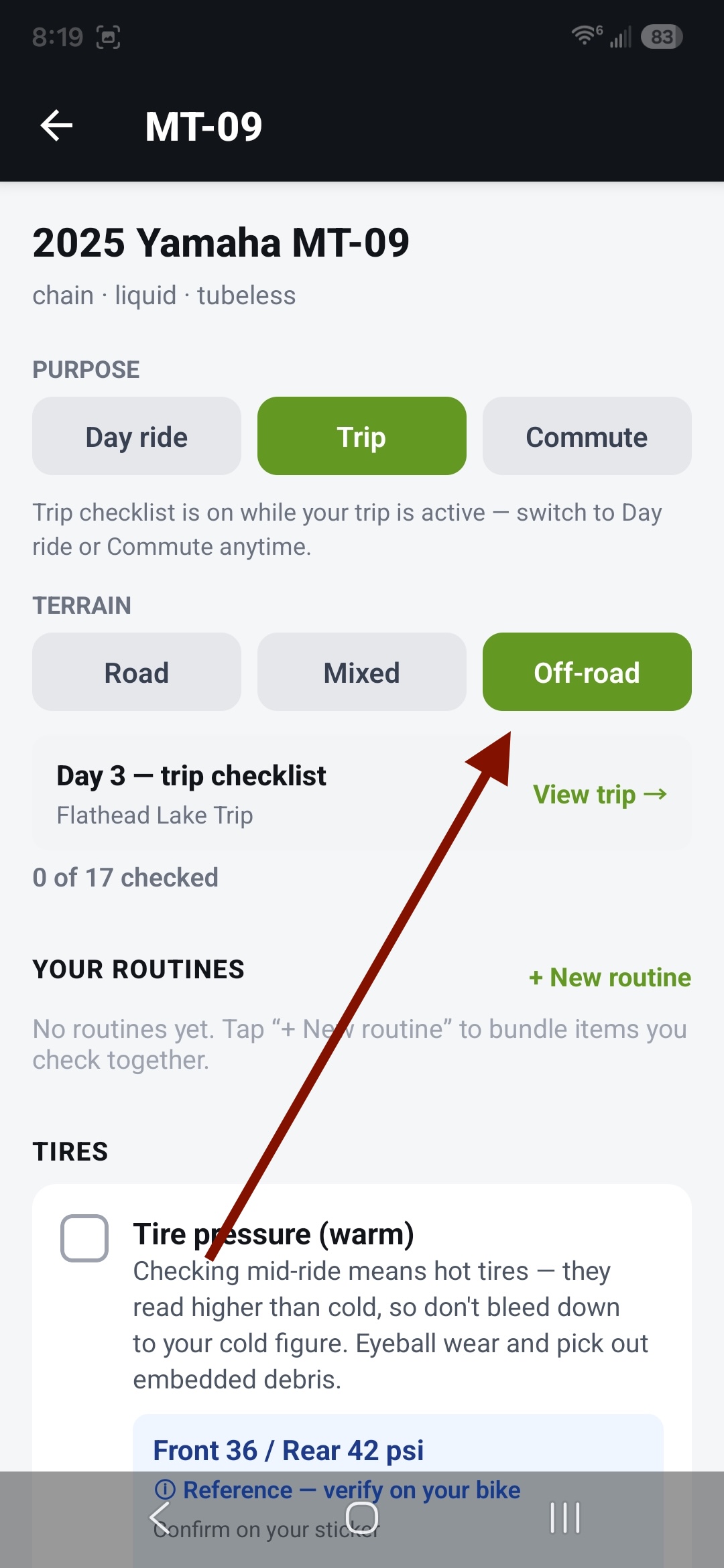This screenshot has height=1568, width=724.
Task: Switch purpose to Commute
Action: pyautogui.click(x=587, y=436)
